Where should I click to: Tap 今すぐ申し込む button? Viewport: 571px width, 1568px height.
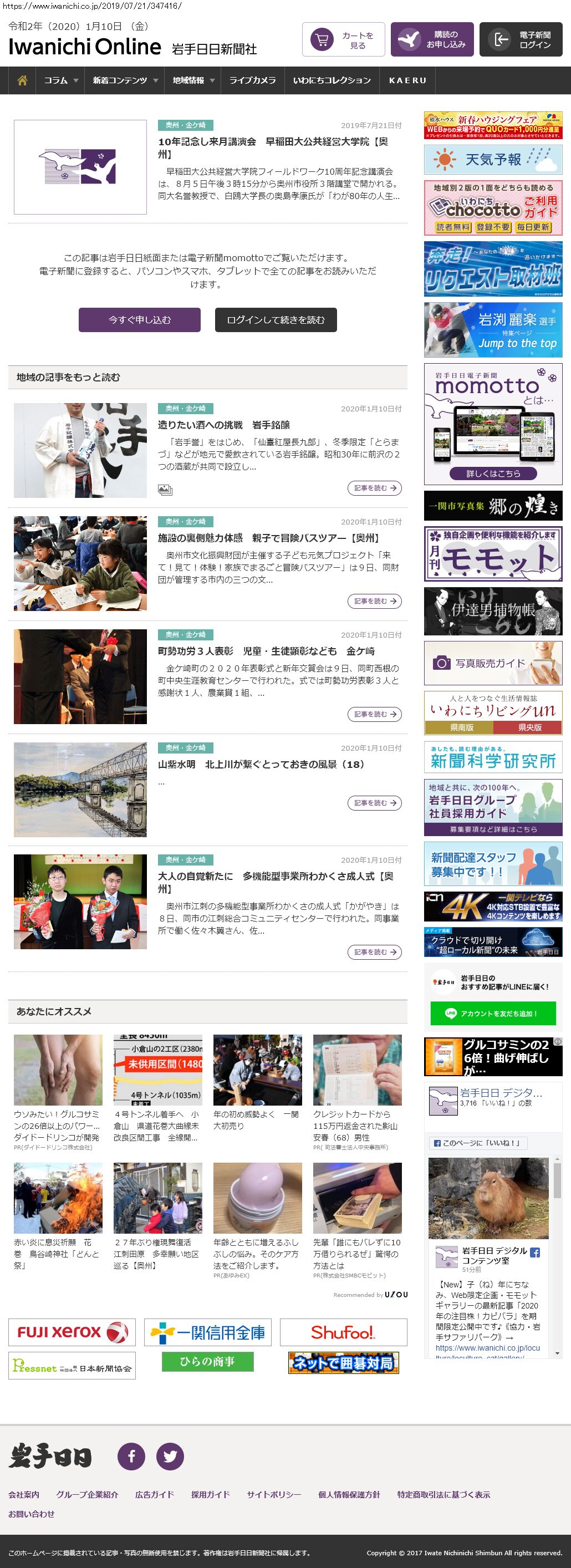point(139,319)
